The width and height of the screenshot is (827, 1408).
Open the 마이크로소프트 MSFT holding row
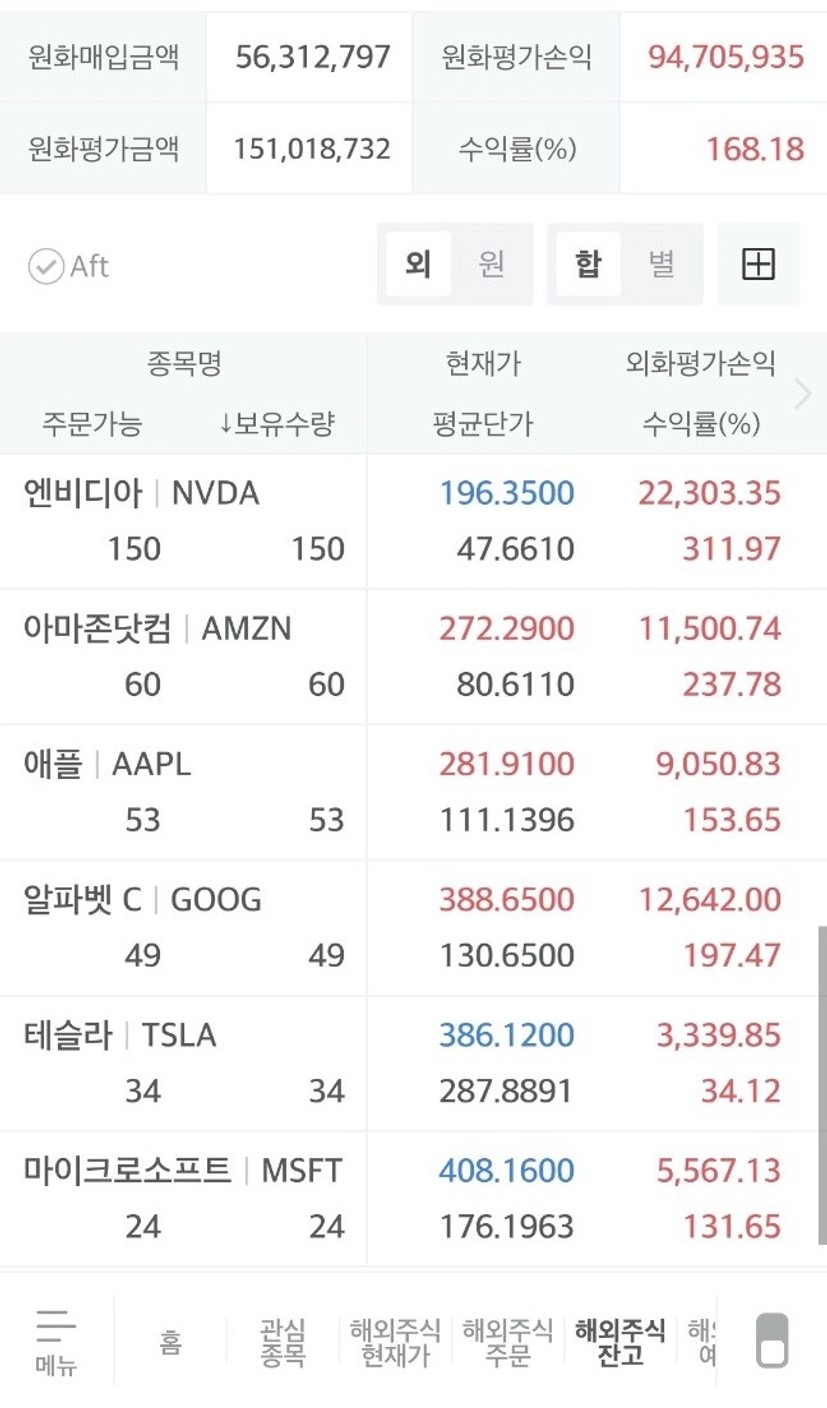click(413, 1199)
